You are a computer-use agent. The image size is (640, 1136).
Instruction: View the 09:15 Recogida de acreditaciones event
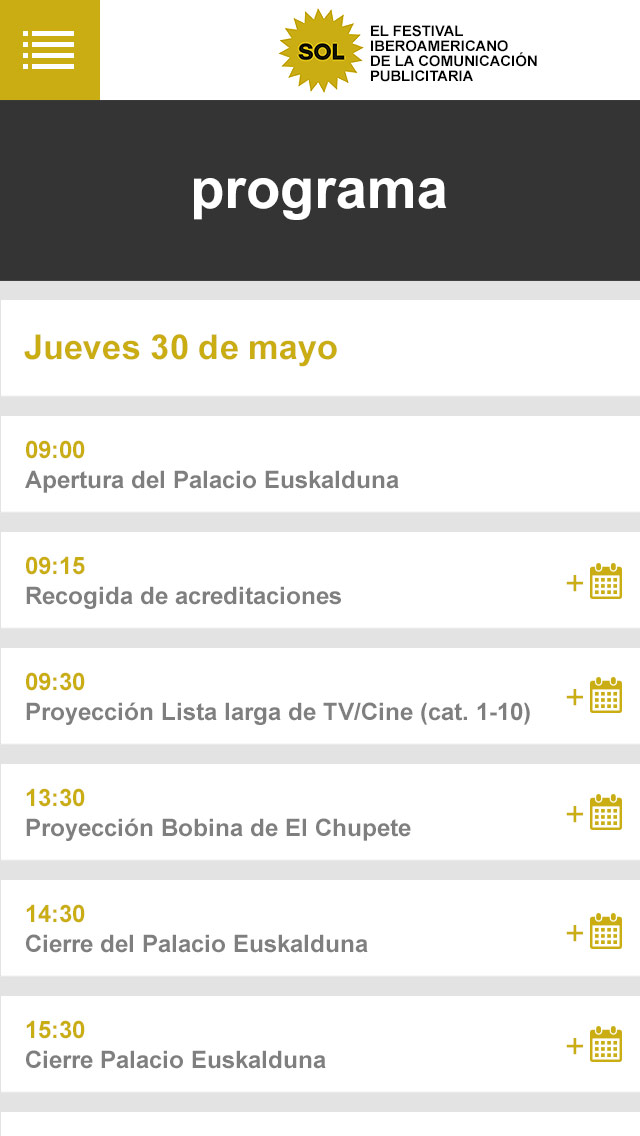[x=183, y=582]
